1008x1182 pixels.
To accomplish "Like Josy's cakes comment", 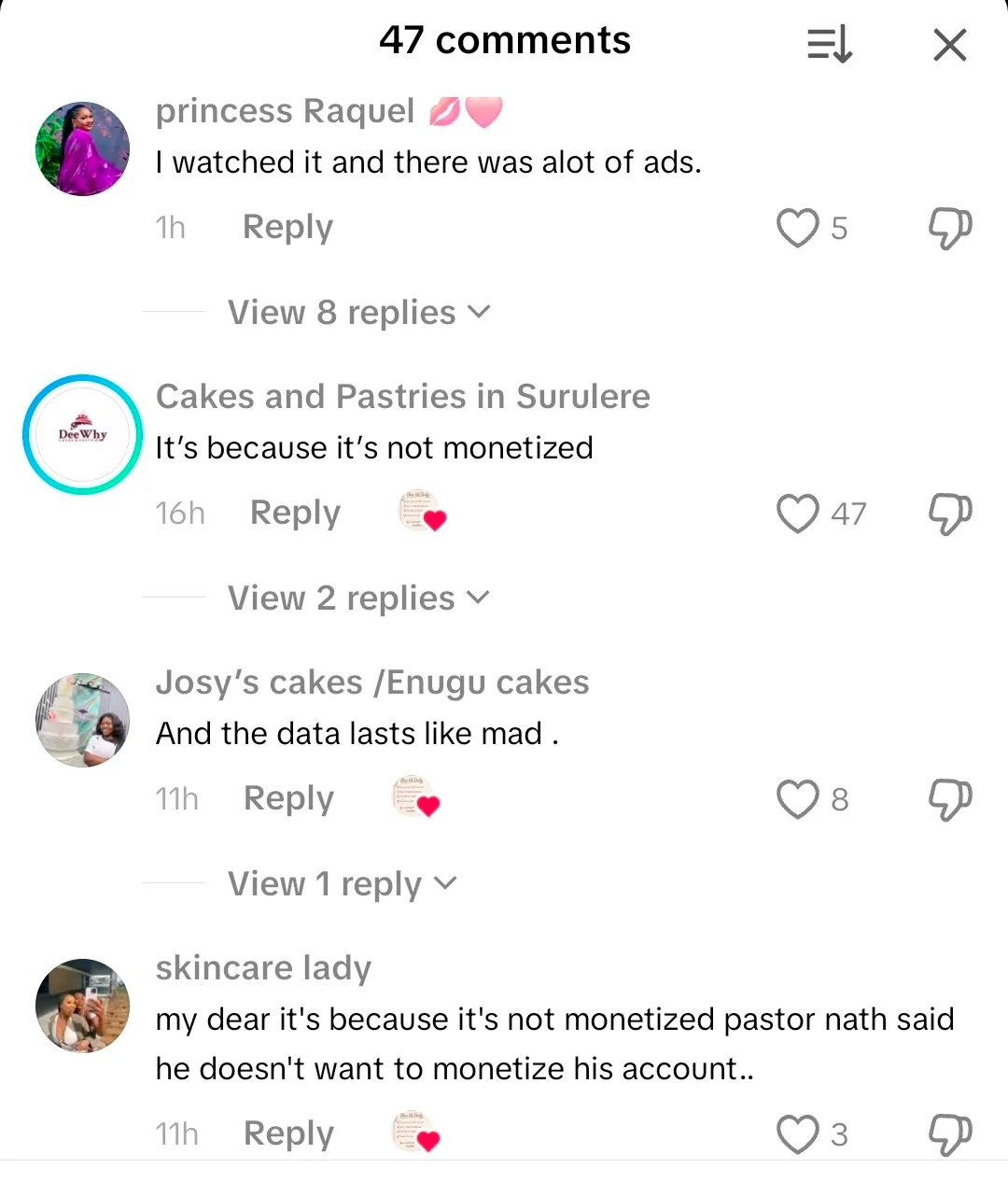I will pos(798,799).
